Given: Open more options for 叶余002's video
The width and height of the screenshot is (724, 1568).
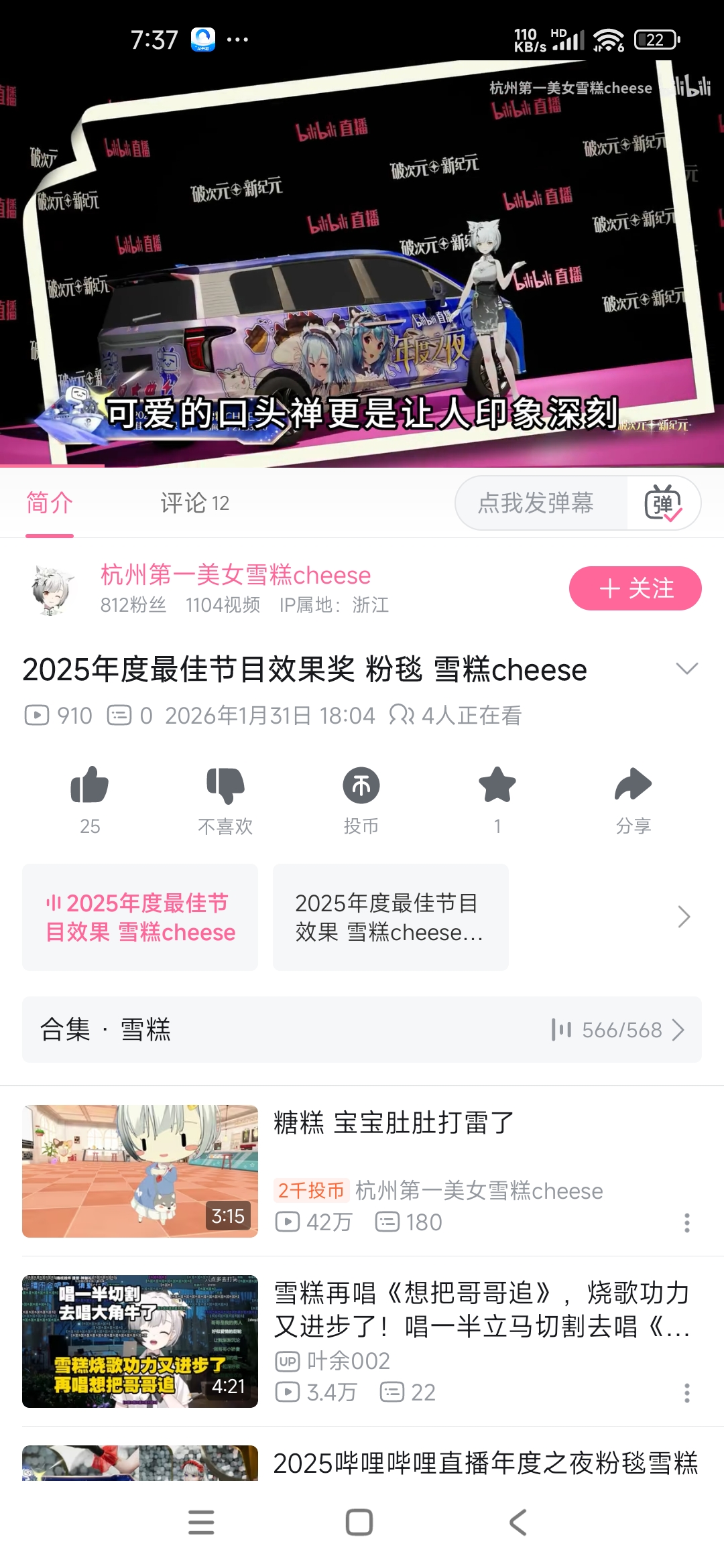Looking at the screenshot, I should (686, 1392).
